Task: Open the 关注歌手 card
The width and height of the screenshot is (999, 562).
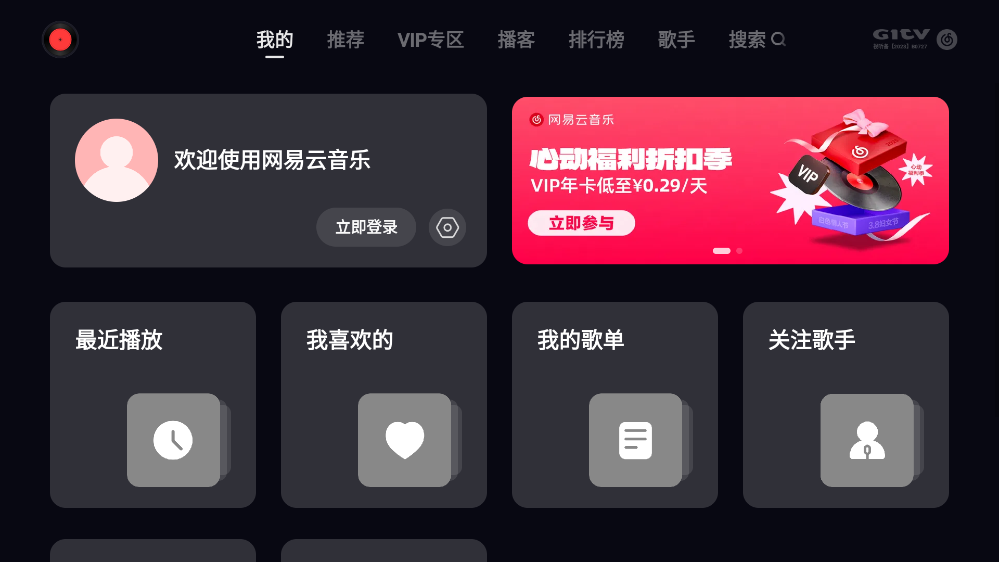Action: pos(846,405)
